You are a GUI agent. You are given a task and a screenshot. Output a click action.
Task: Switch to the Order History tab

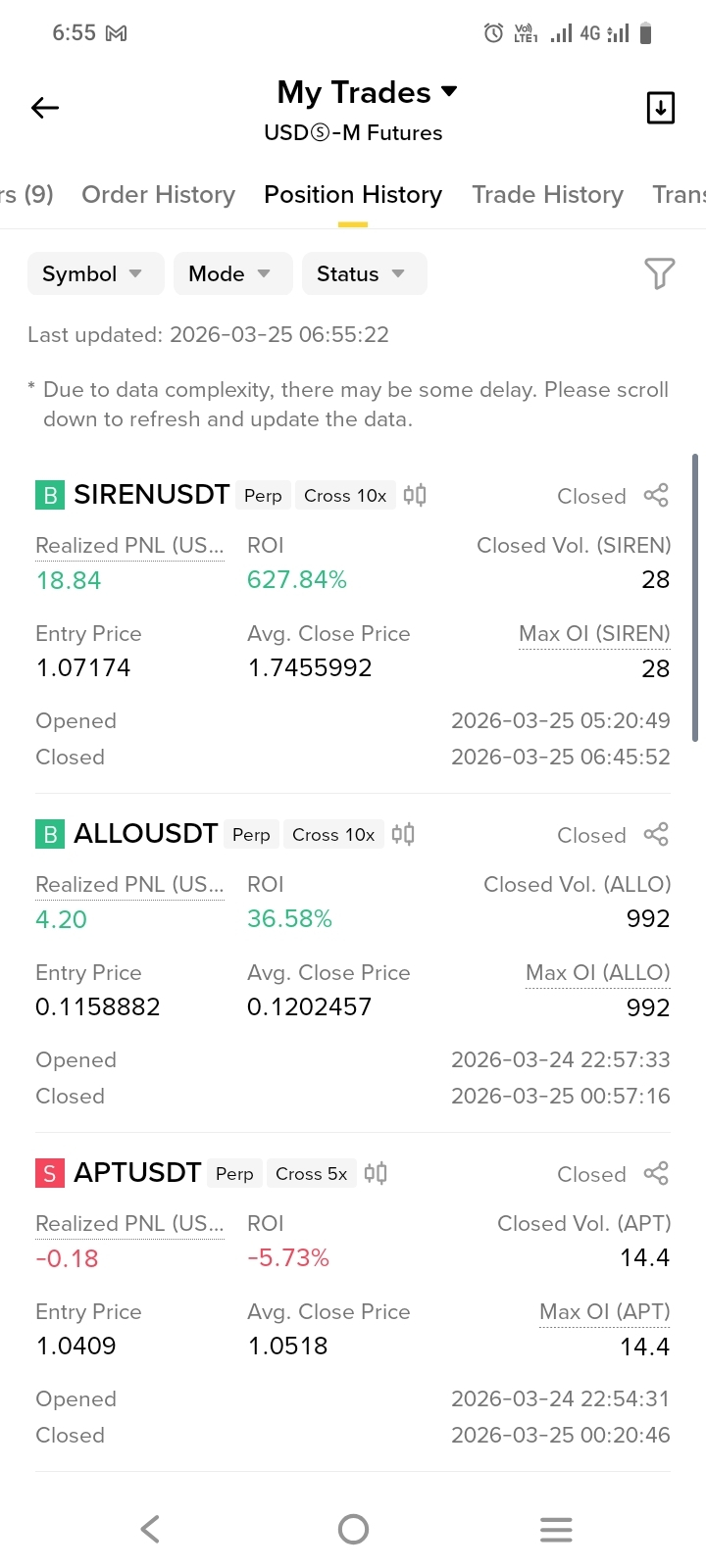(x=158, y=195)
